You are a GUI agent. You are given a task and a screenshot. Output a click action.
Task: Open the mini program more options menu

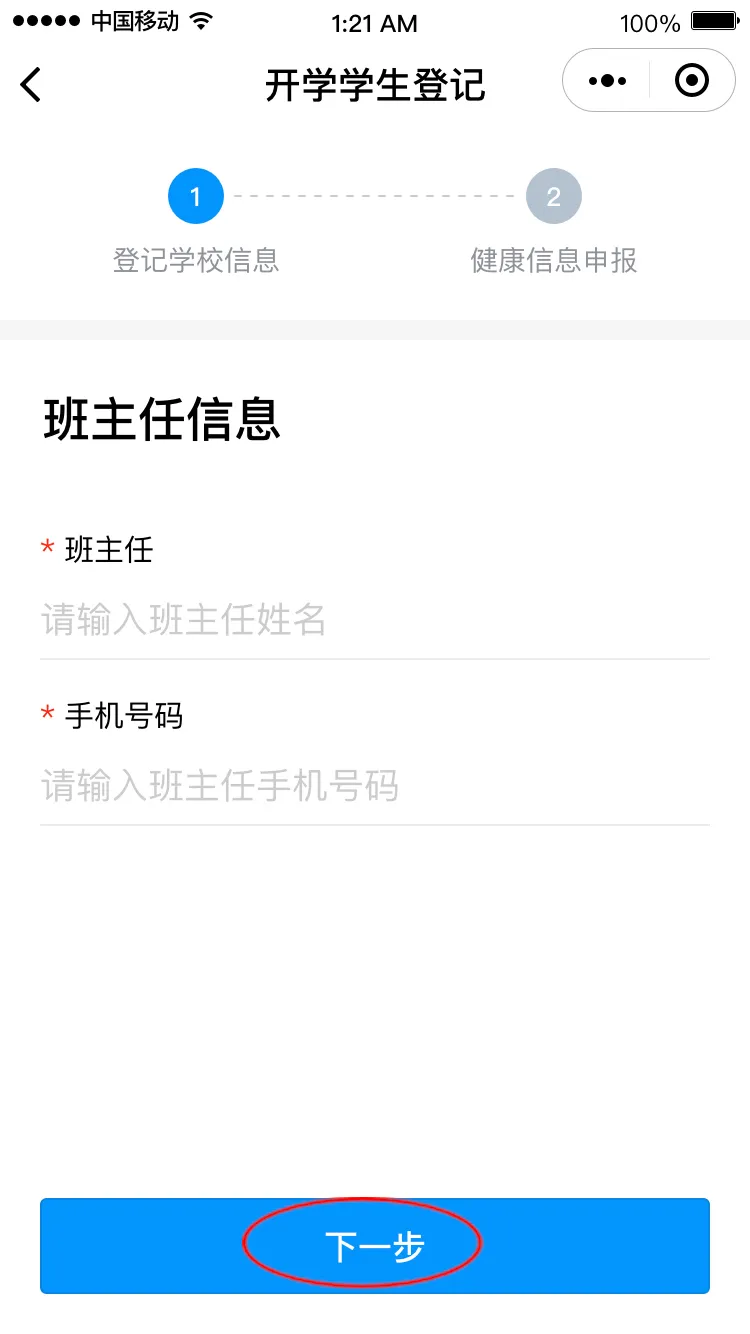[607, 81]
